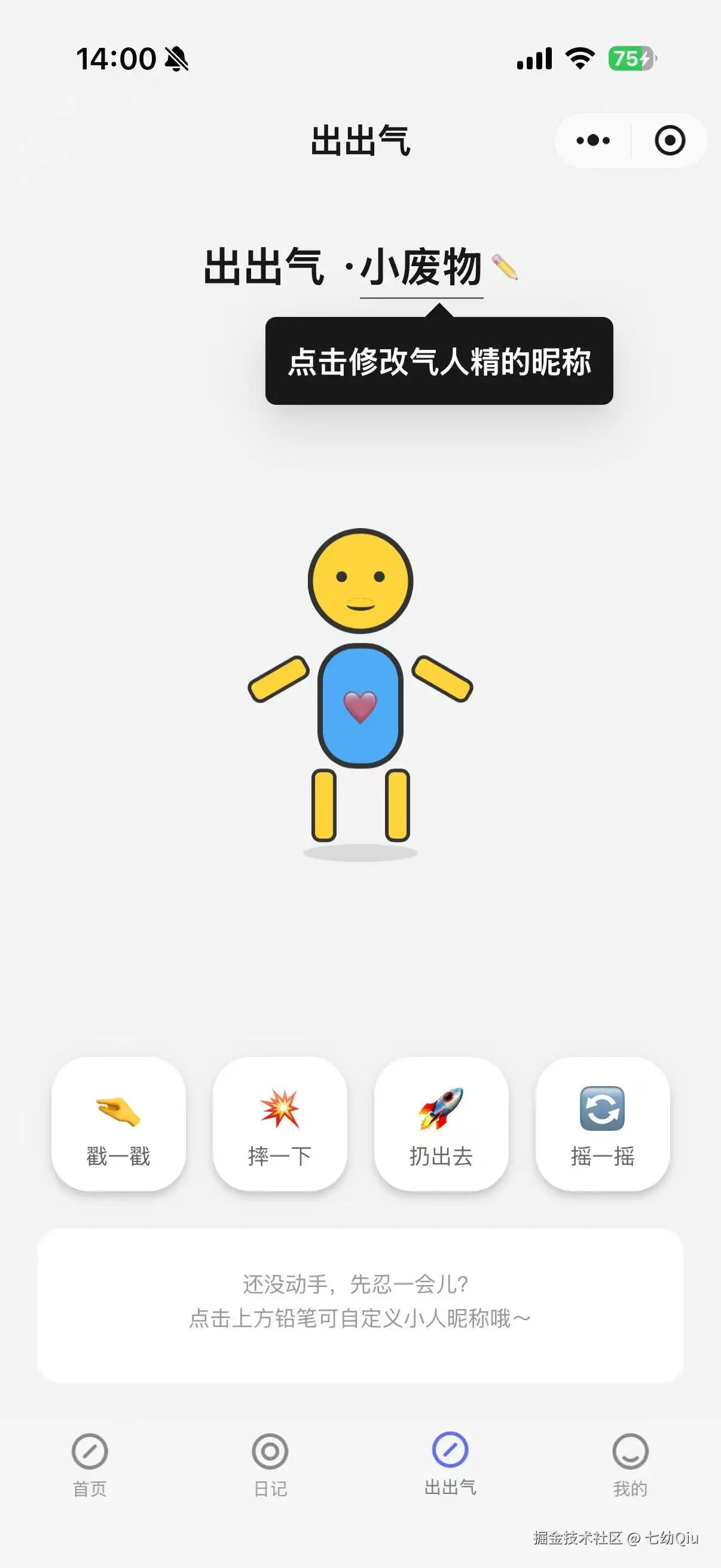Screen dimensions: 721x1568
Task: Tap the 摔一下 collision icon
Action: click(280, 1109)
